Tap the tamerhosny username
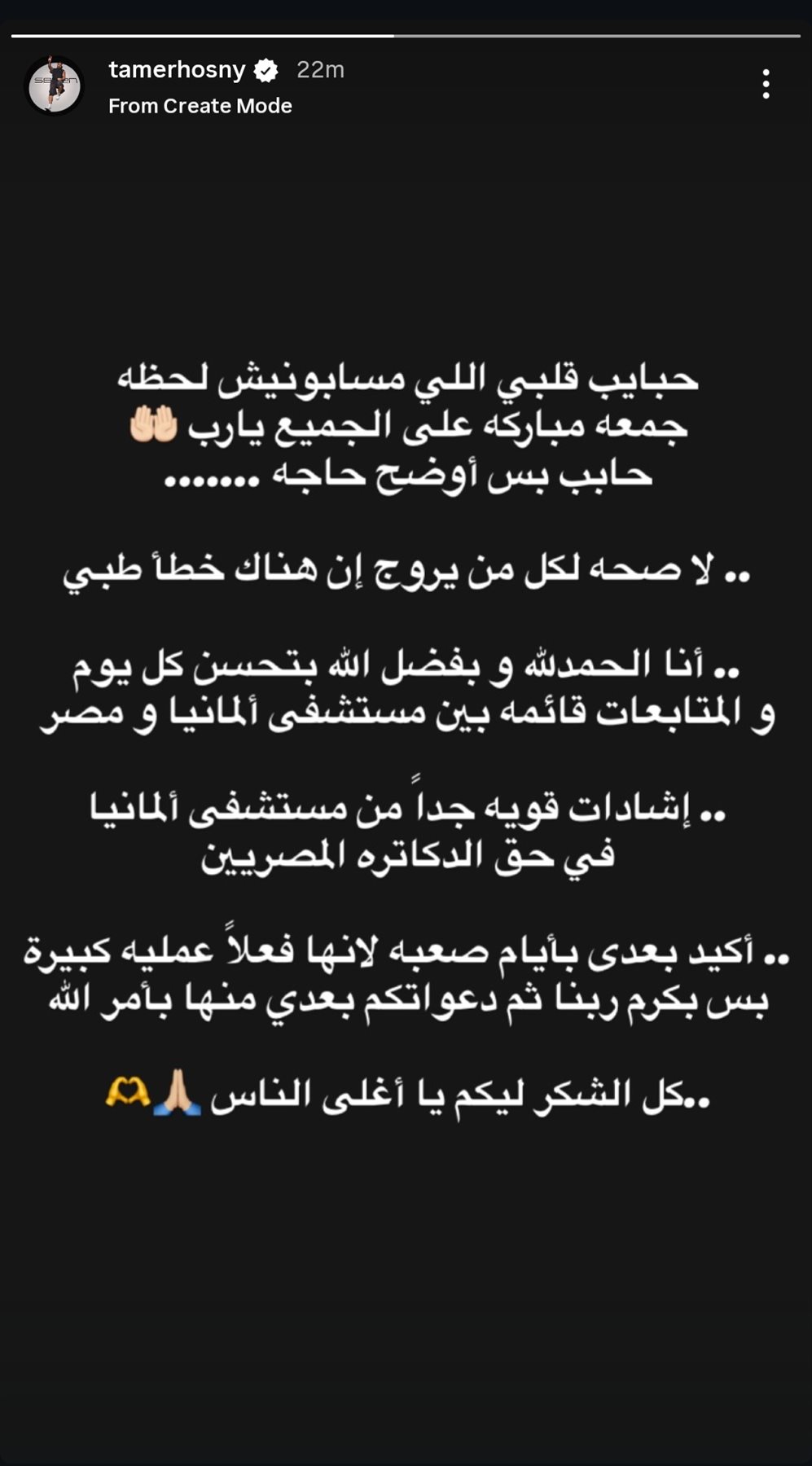This screenshot has width=812, height=1466. coord(177,70)
